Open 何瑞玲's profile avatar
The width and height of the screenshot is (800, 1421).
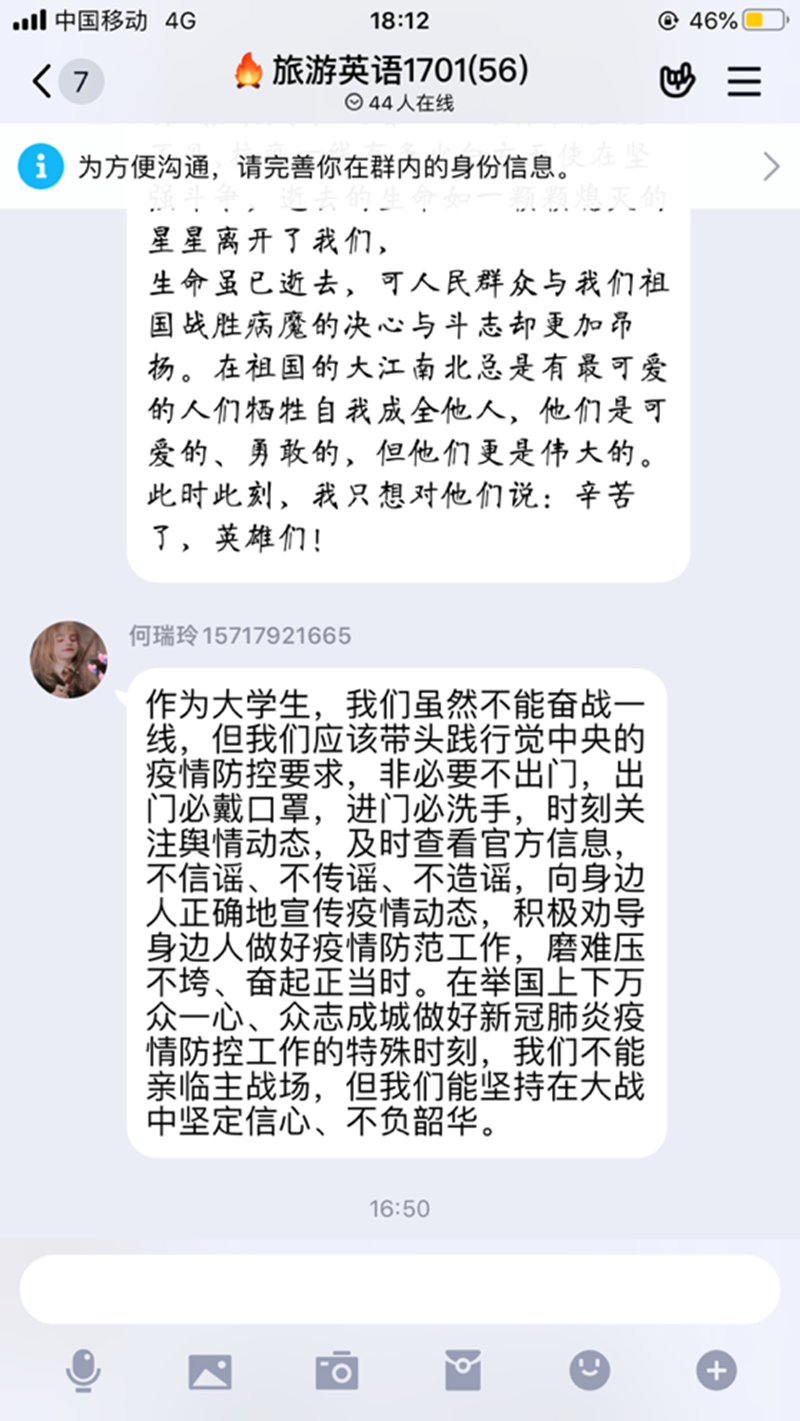coord(69,659)
